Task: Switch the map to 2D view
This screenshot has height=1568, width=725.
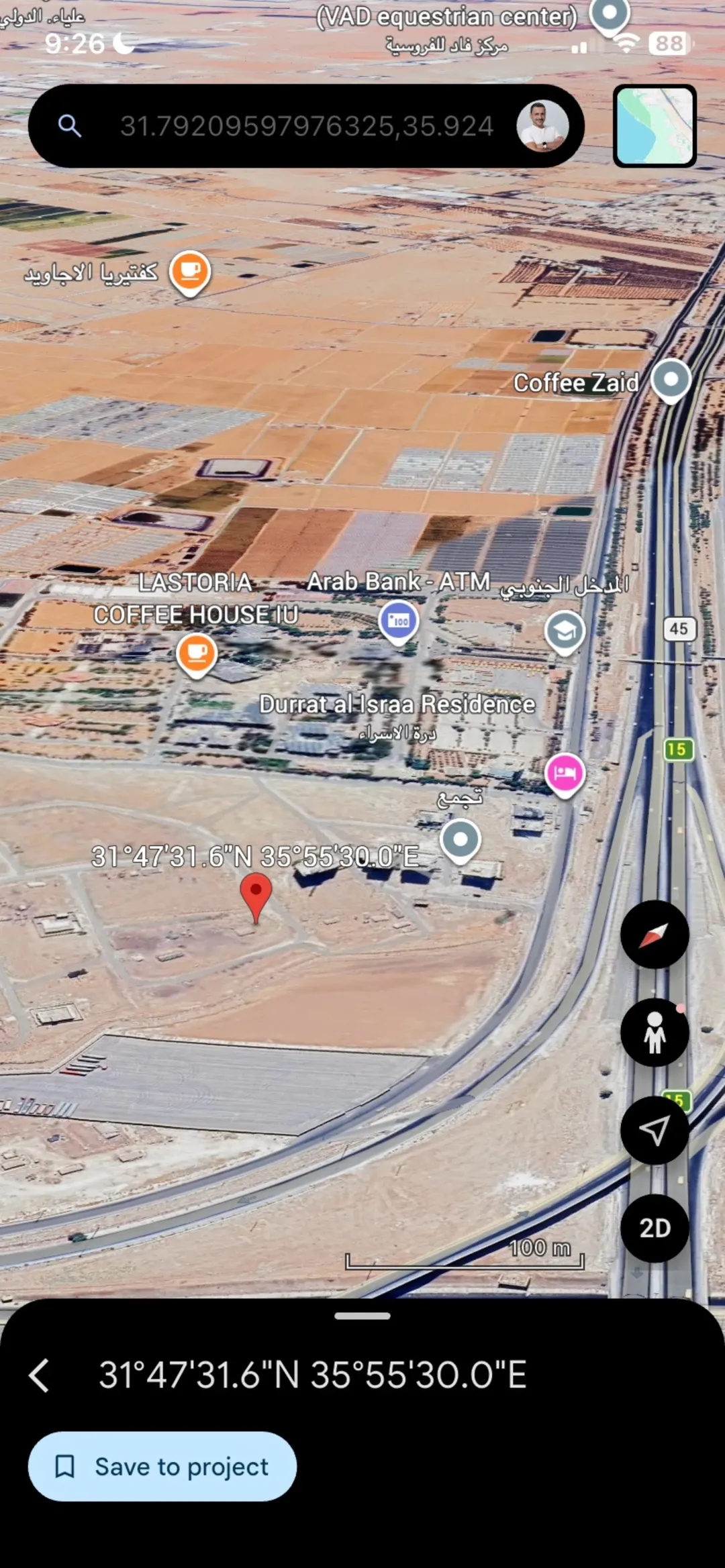Action: pos(655,1229)
